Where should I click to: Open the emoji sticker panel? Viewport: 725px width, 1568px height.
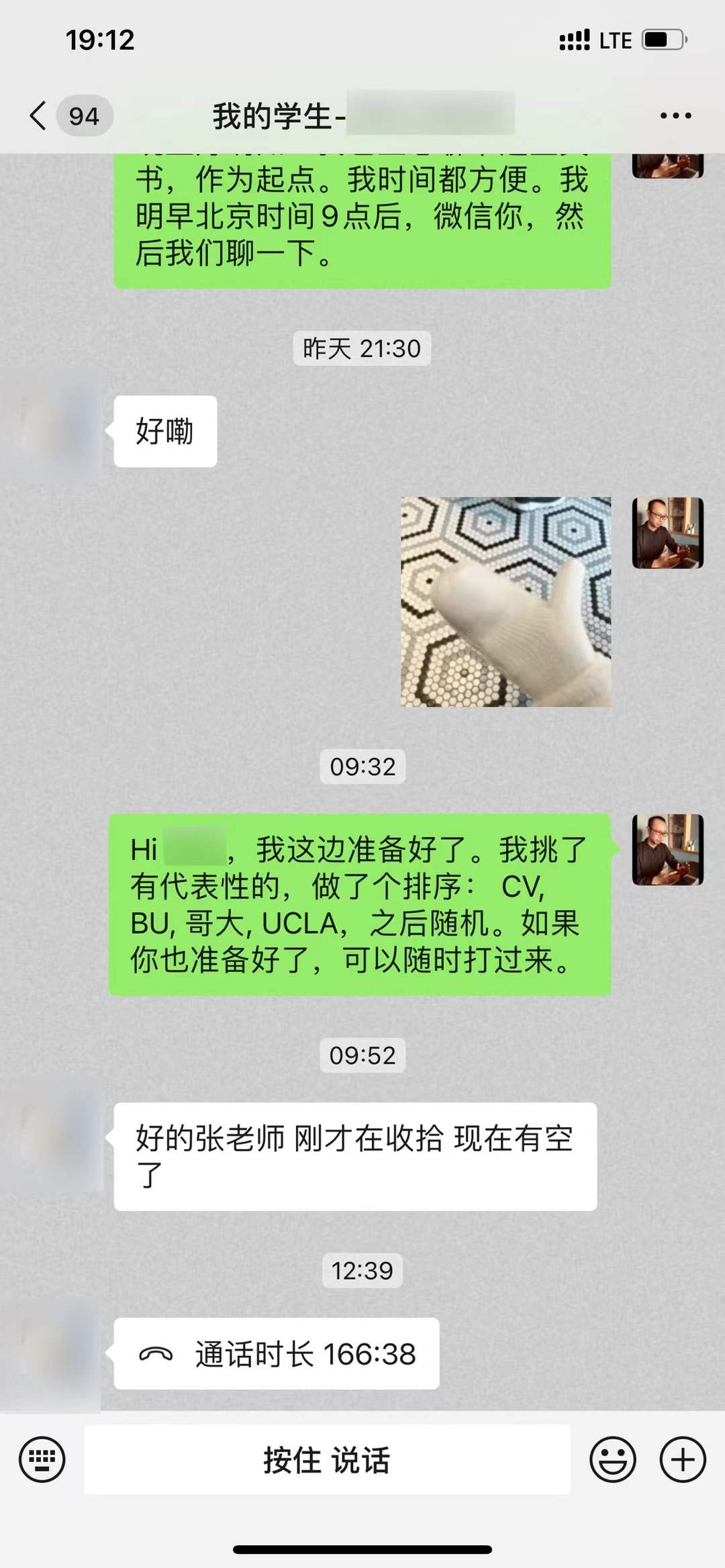pyautogui.click(x=612, y=1459)
